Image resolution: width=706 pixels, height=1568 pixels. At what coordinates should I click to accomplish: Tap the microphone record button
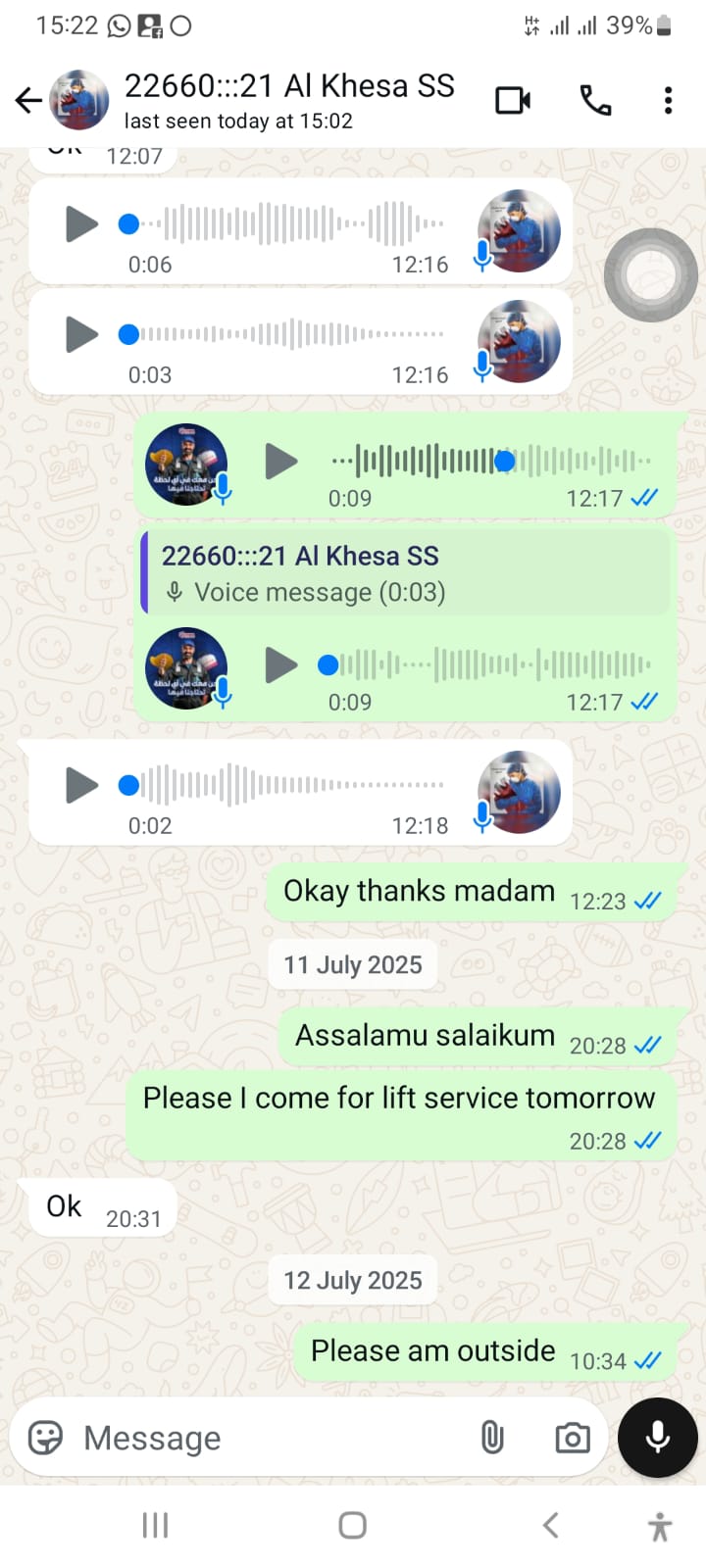[x=658, y=1437]
